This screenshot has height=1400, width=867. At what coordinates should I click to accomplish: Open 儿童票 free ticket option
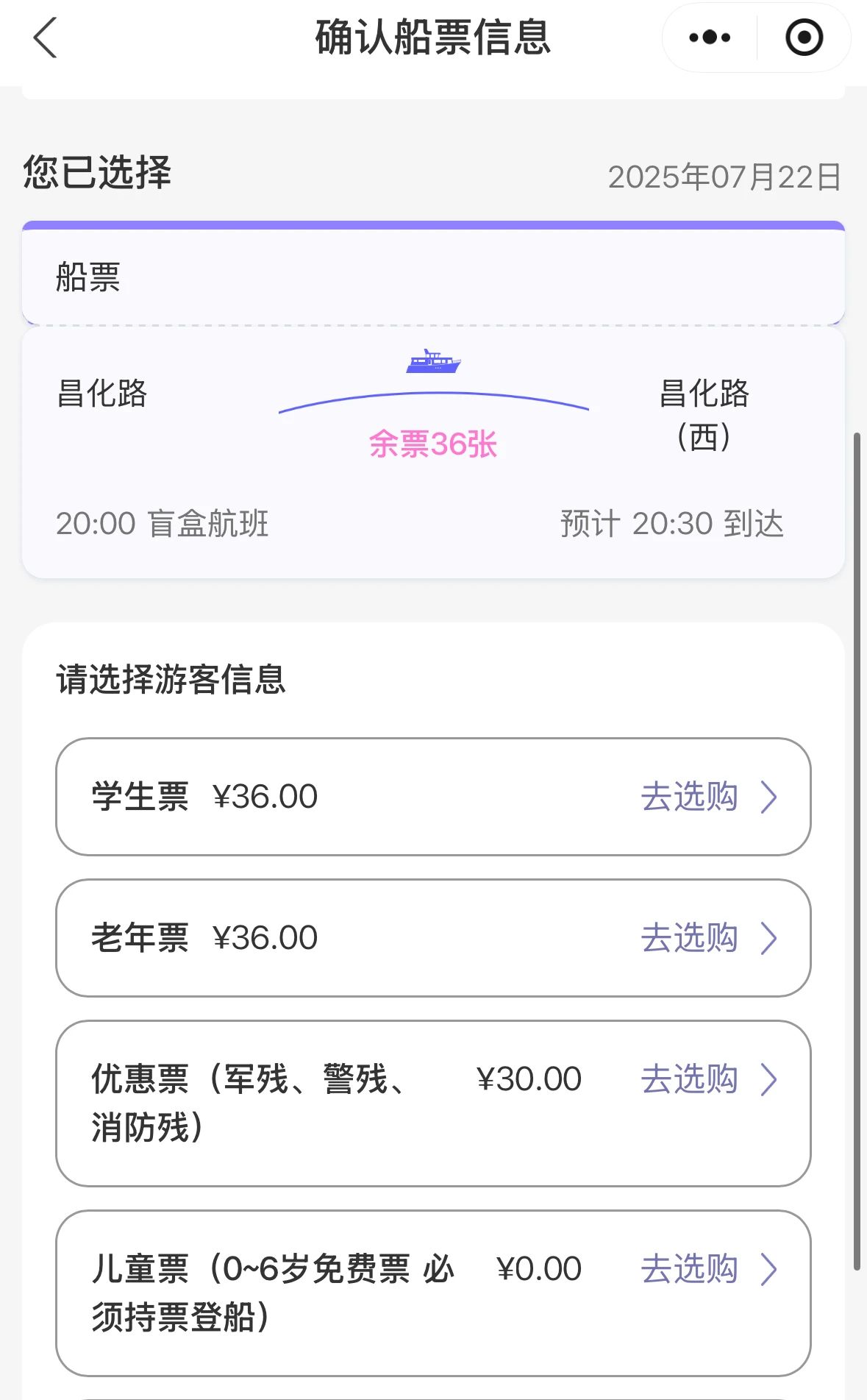click(x=707, y=1270)
